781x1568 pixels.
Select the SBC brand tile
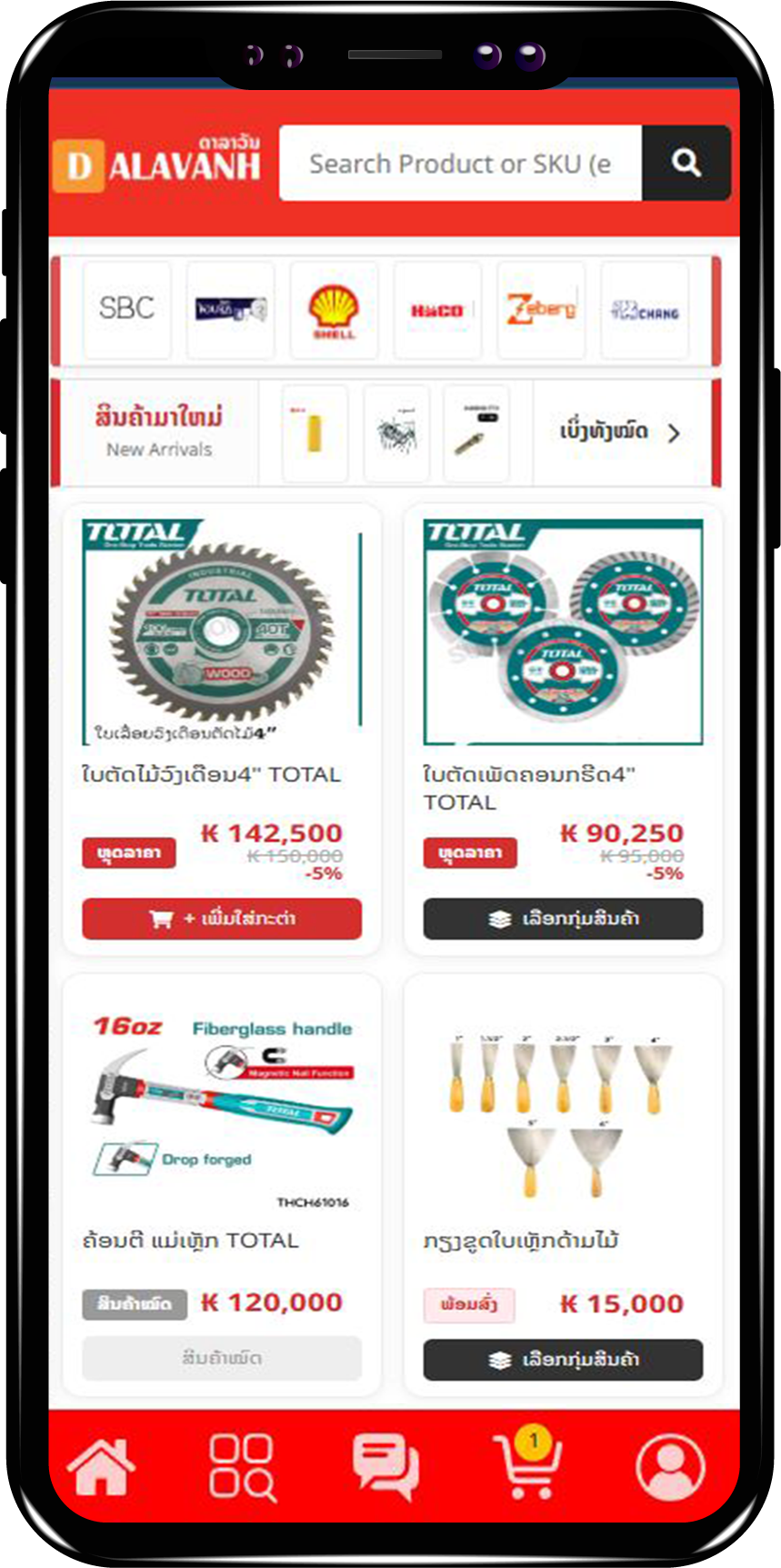click(x=126, y=309)
